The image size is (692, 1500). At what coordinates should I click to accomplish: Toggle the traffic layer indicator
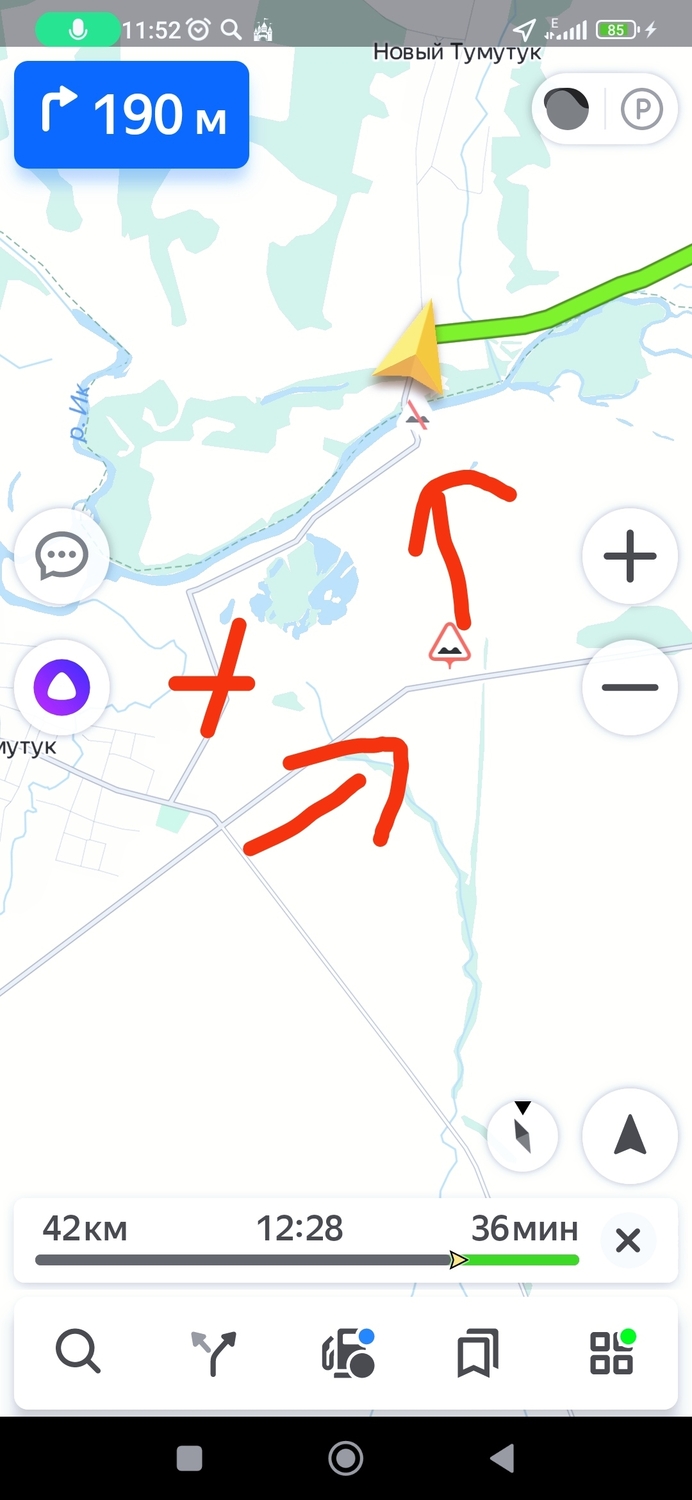(x=567, y=109)
